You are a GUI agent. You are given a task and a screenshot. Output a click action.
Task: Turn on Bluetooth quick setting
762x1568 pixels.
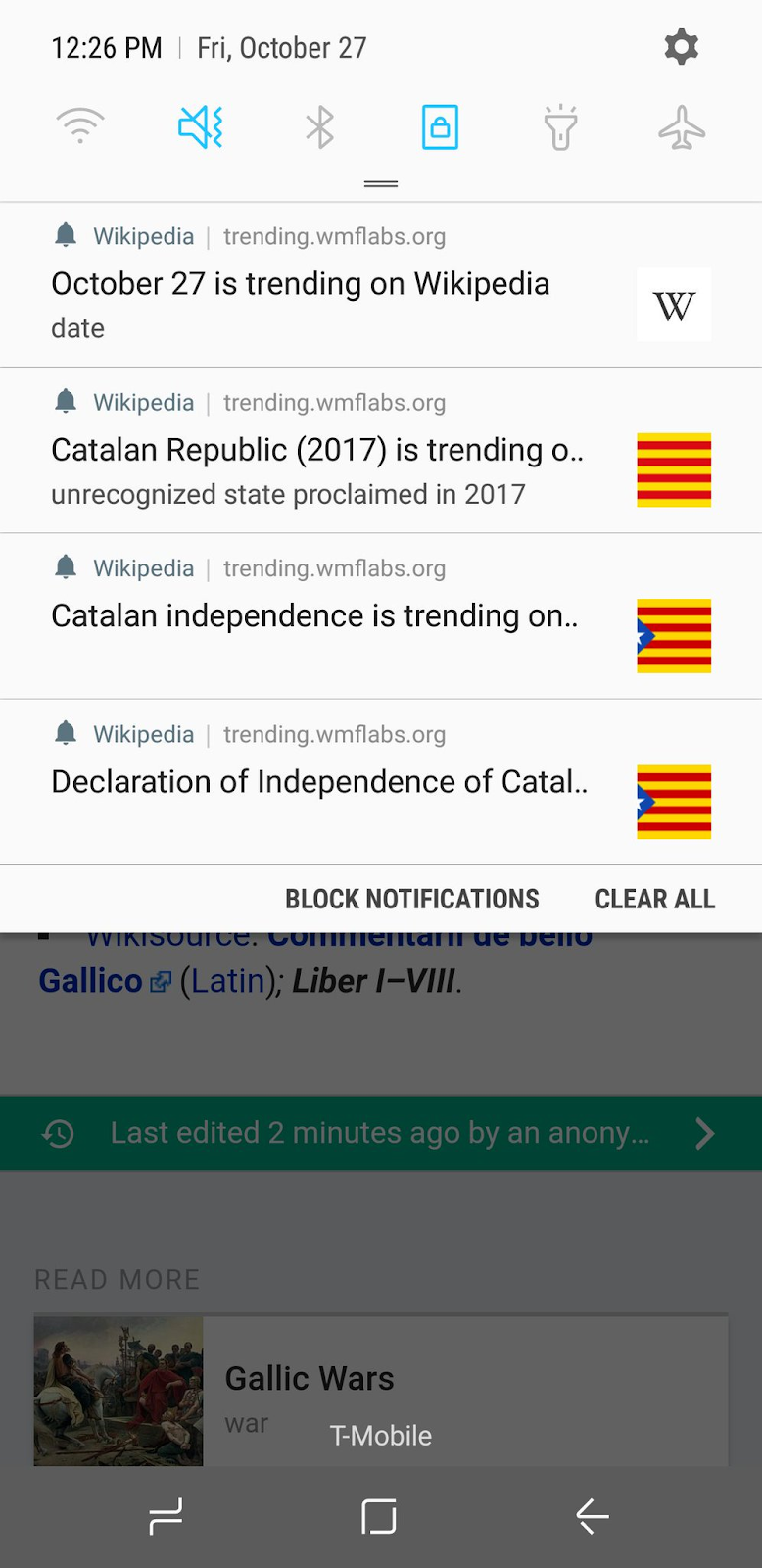click(x=320, y=127)
